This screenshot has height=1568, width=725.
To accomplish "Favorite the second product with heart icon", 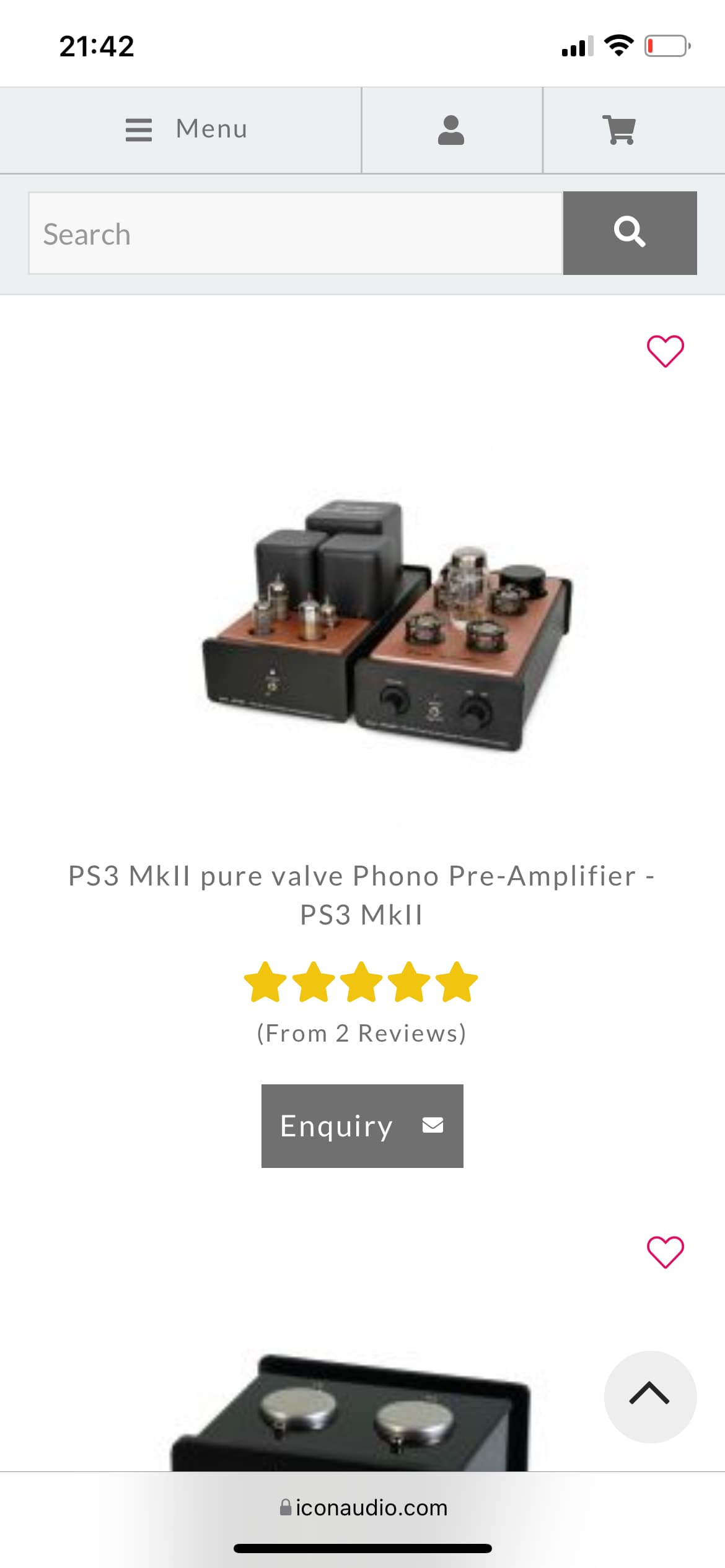I will tap(666, 1252).
